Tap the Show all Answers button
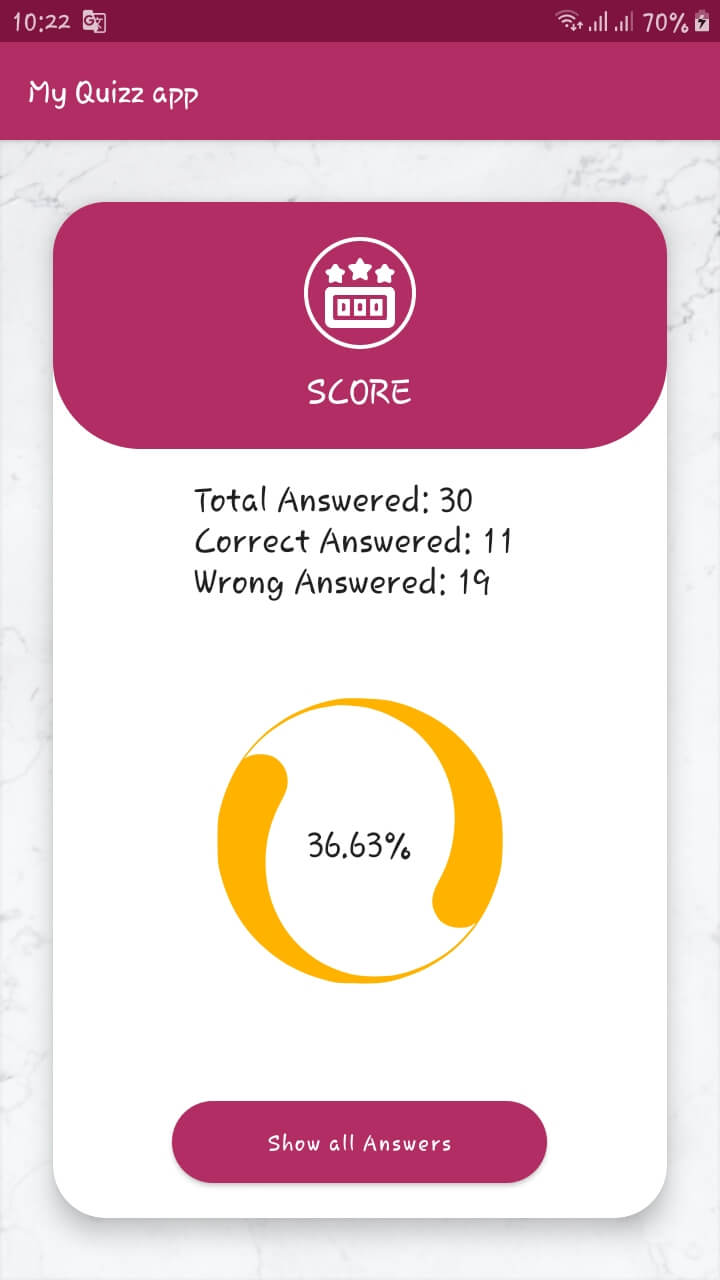 359,1142
